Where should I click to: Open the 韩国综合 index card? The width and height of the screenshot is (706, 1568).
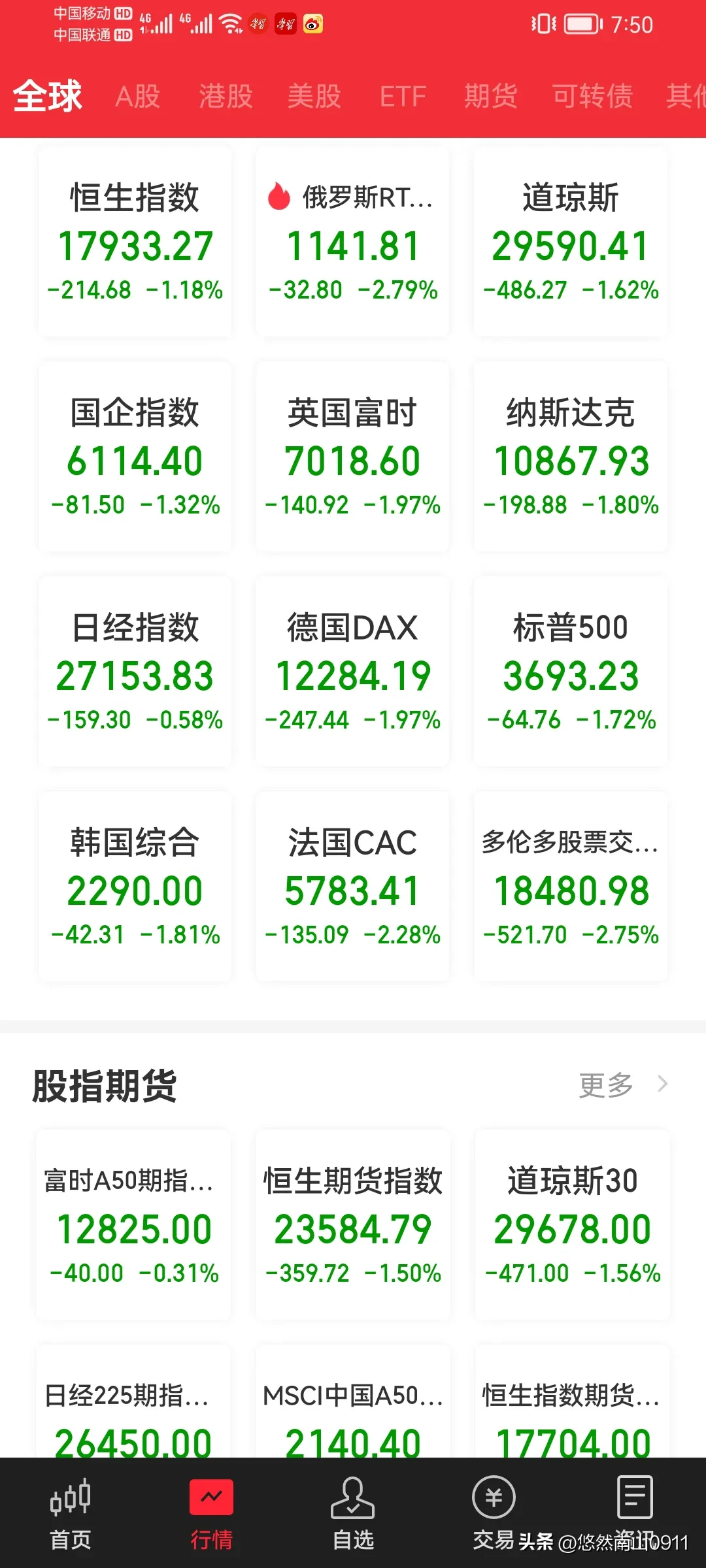(135, 887)
